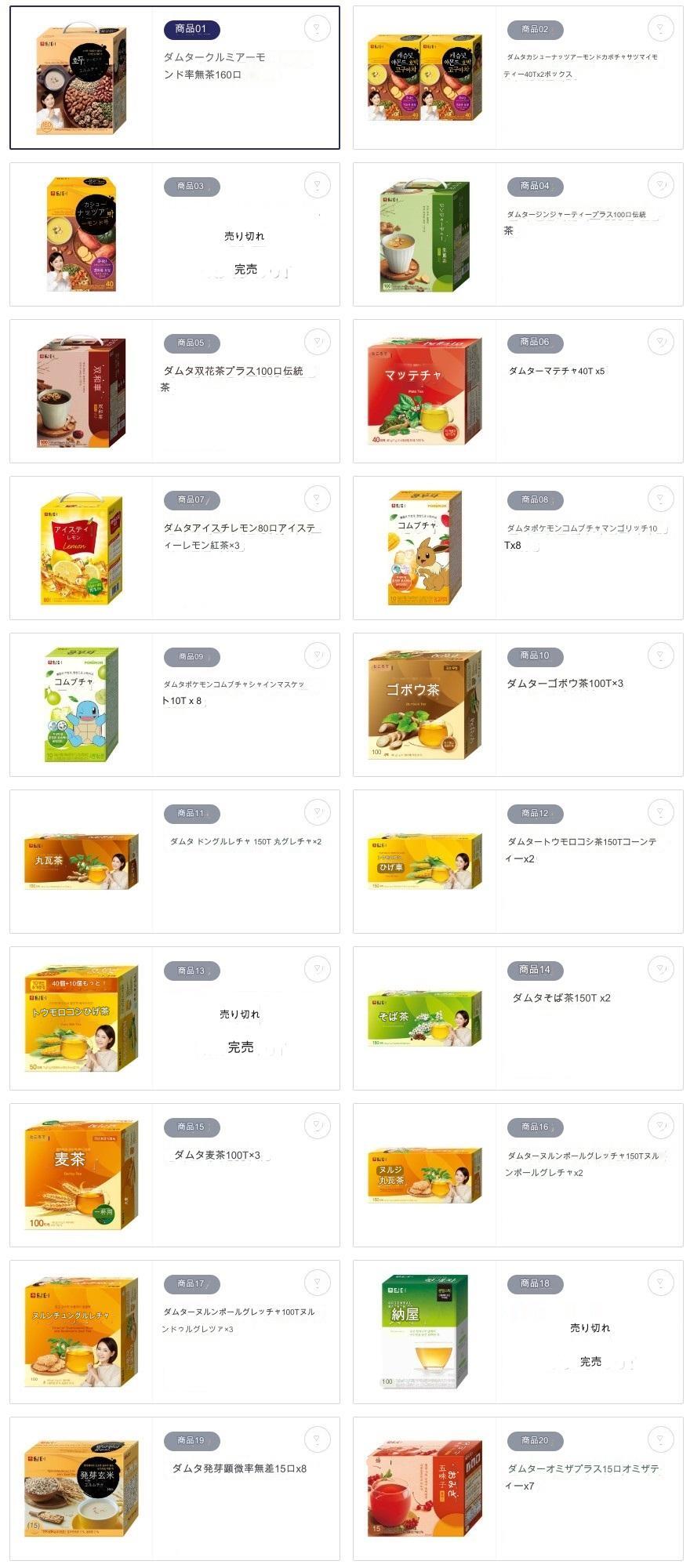Add 商品01 to the wishlist with its heart icon
The width and height of the screenshot is (690, 1568).
[x=317, y=29]
